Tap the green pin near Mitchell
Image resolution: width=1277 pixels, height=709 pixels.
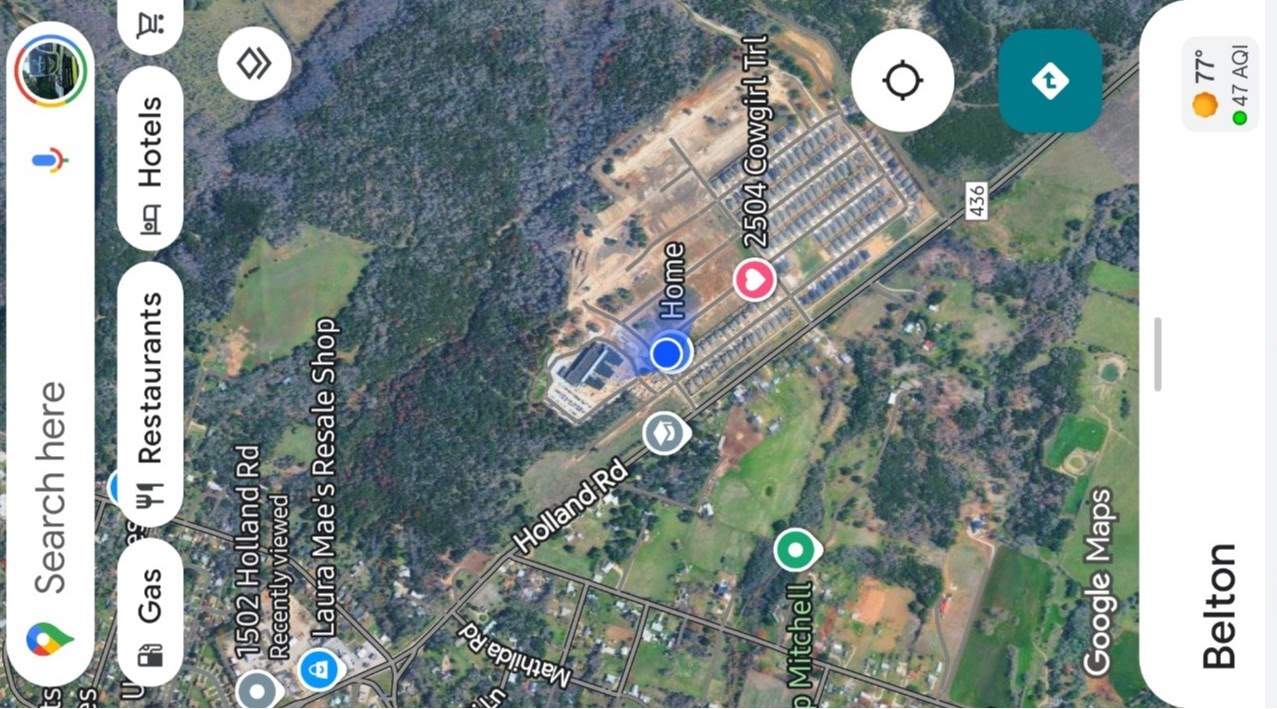[x=796, y=550]
